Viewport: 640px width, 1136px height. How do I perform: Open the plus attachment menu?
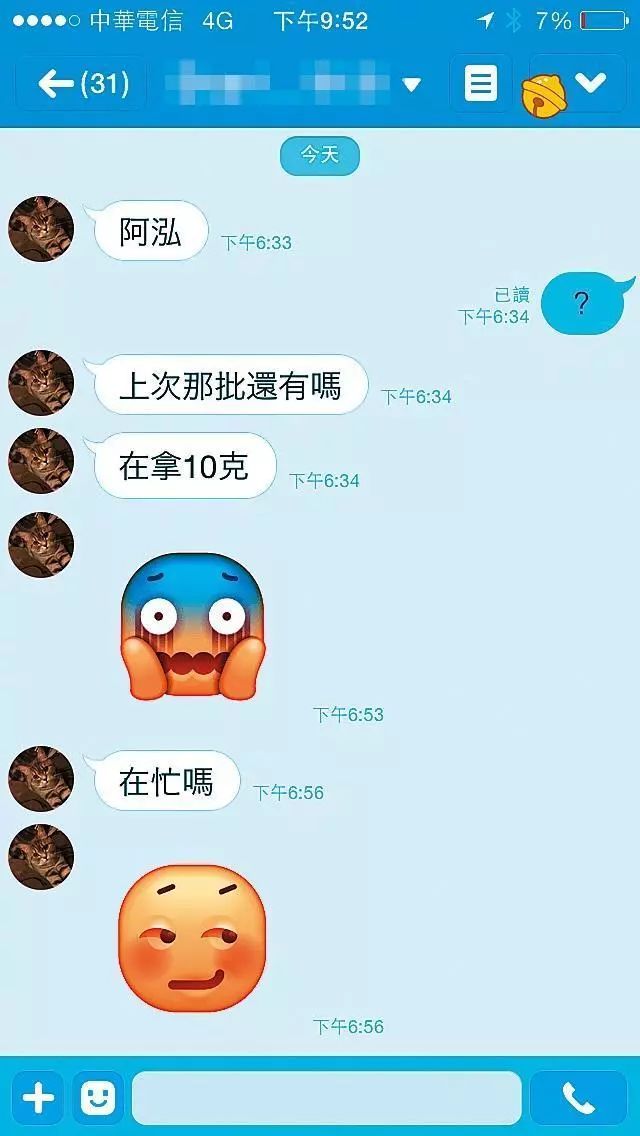coord(38,1098)
